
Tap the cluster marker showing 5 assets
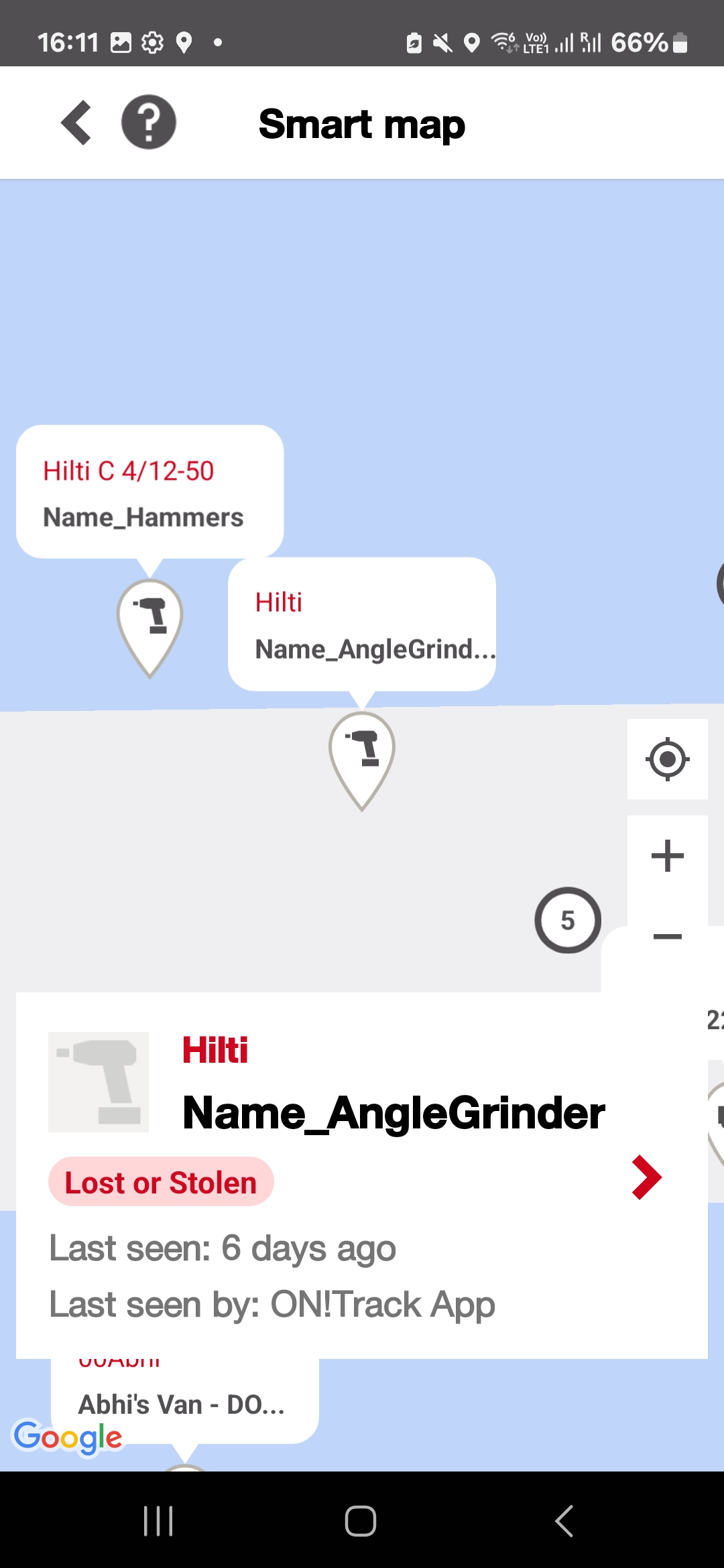point(568,919)
